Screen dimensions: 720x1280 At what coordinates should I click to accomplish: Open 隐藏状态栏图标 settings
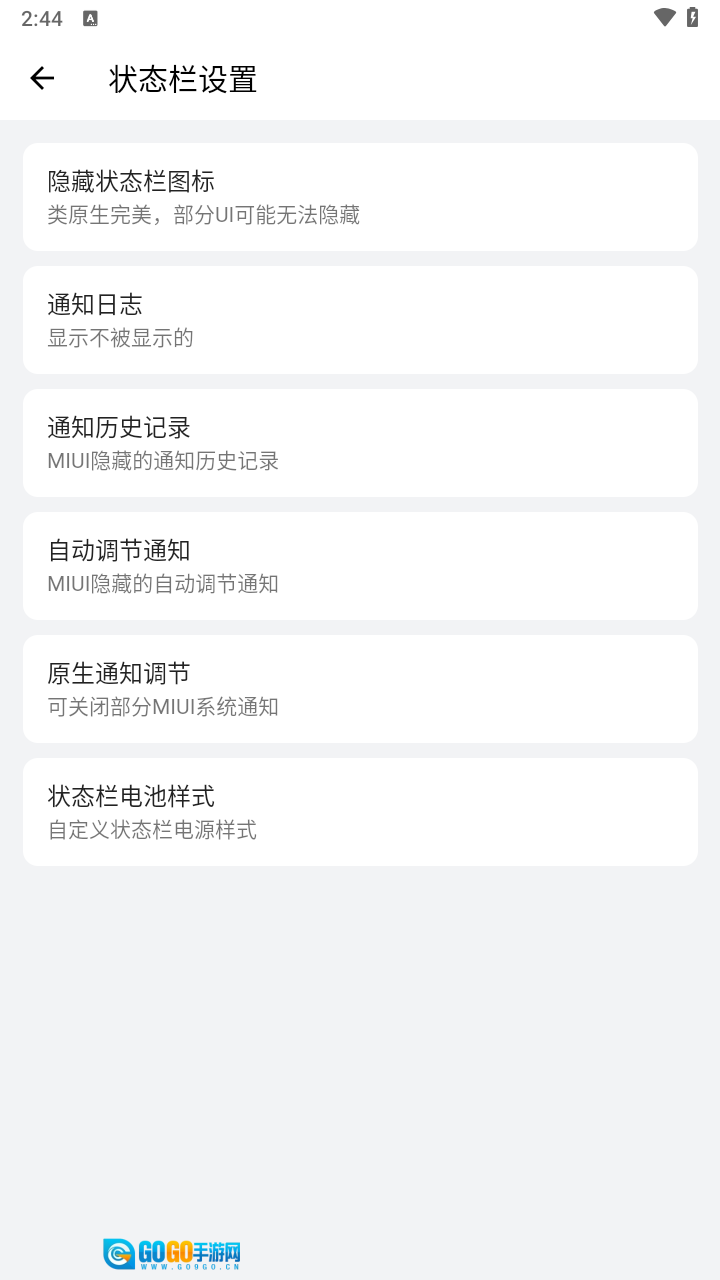pos(360,197)
